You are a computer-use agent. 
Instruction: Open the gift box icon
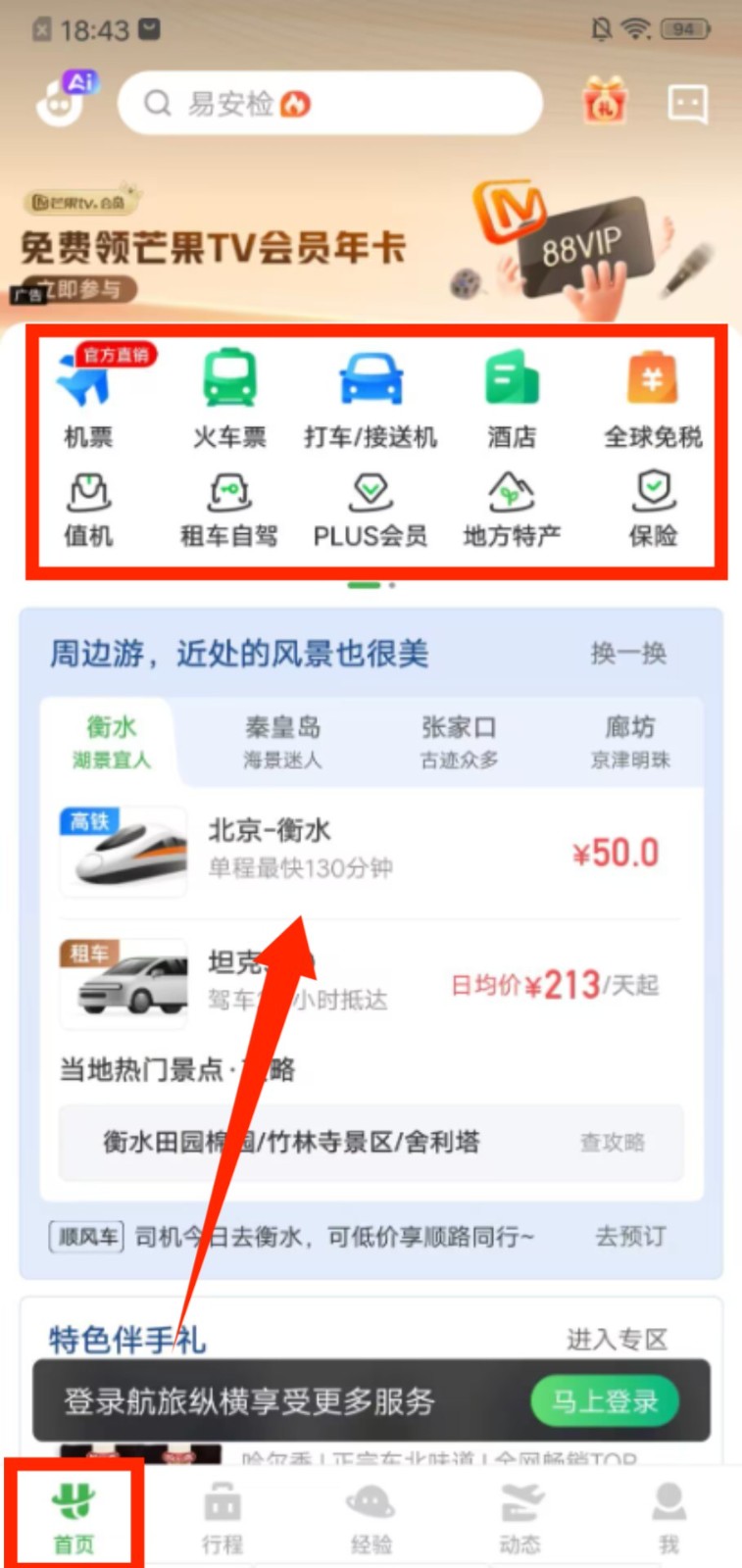tap(605, 102)
